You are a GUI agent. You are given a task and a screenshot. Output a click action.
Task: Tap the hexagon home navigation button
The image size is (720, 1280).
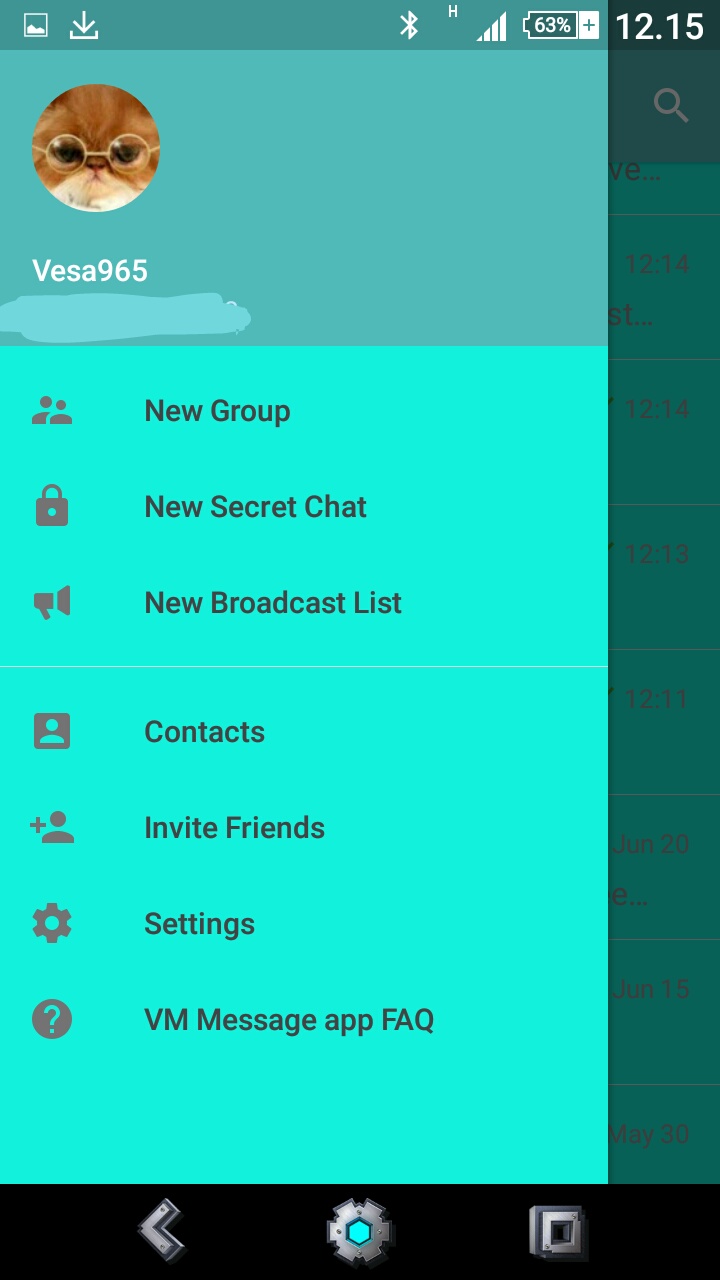click(x=360, y=1232)
